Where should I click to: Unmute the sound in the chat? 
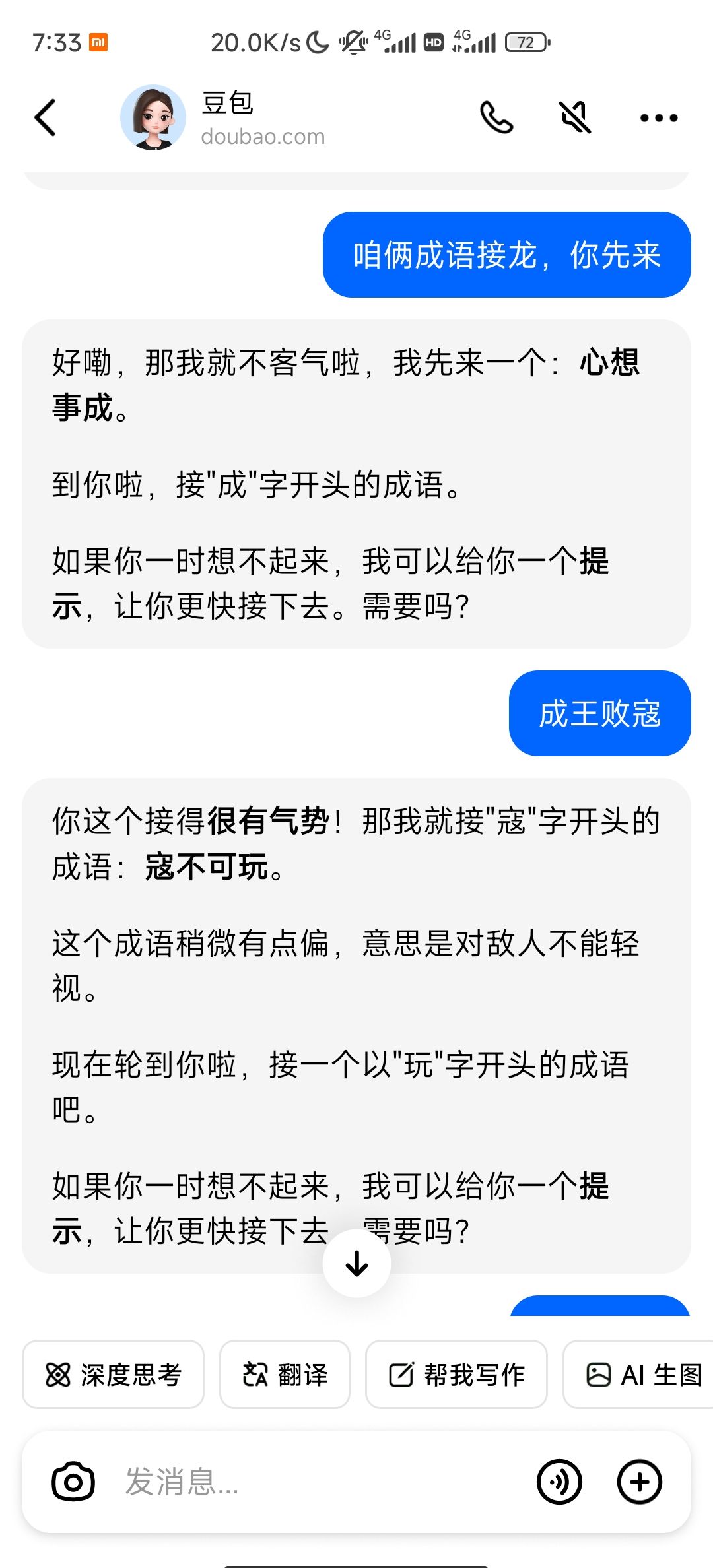pyautogui.click(x=574, y=117)
